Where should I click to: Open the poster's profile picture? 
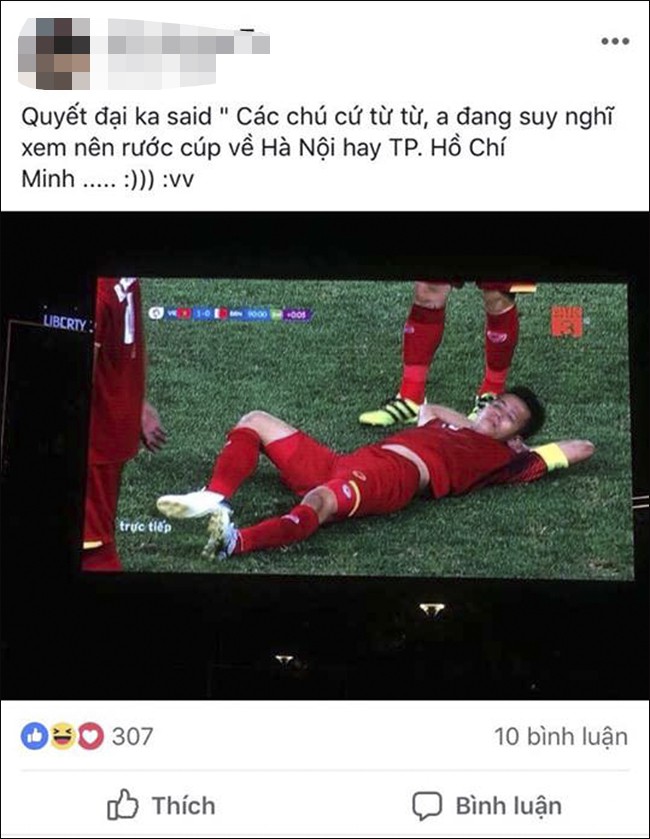tap(53, 51)
